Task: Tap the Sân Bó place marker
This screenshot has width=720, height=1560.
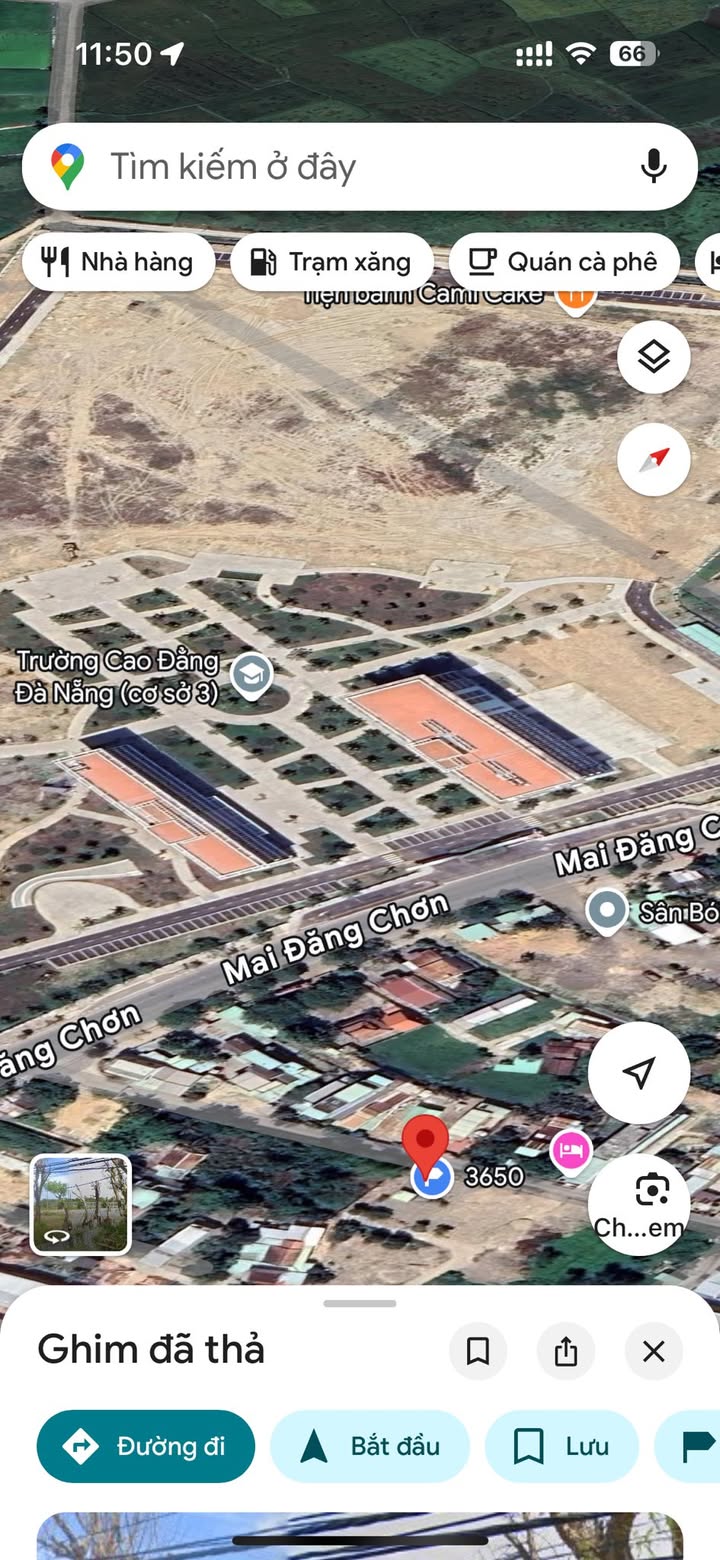Action: tap(606, 911)
